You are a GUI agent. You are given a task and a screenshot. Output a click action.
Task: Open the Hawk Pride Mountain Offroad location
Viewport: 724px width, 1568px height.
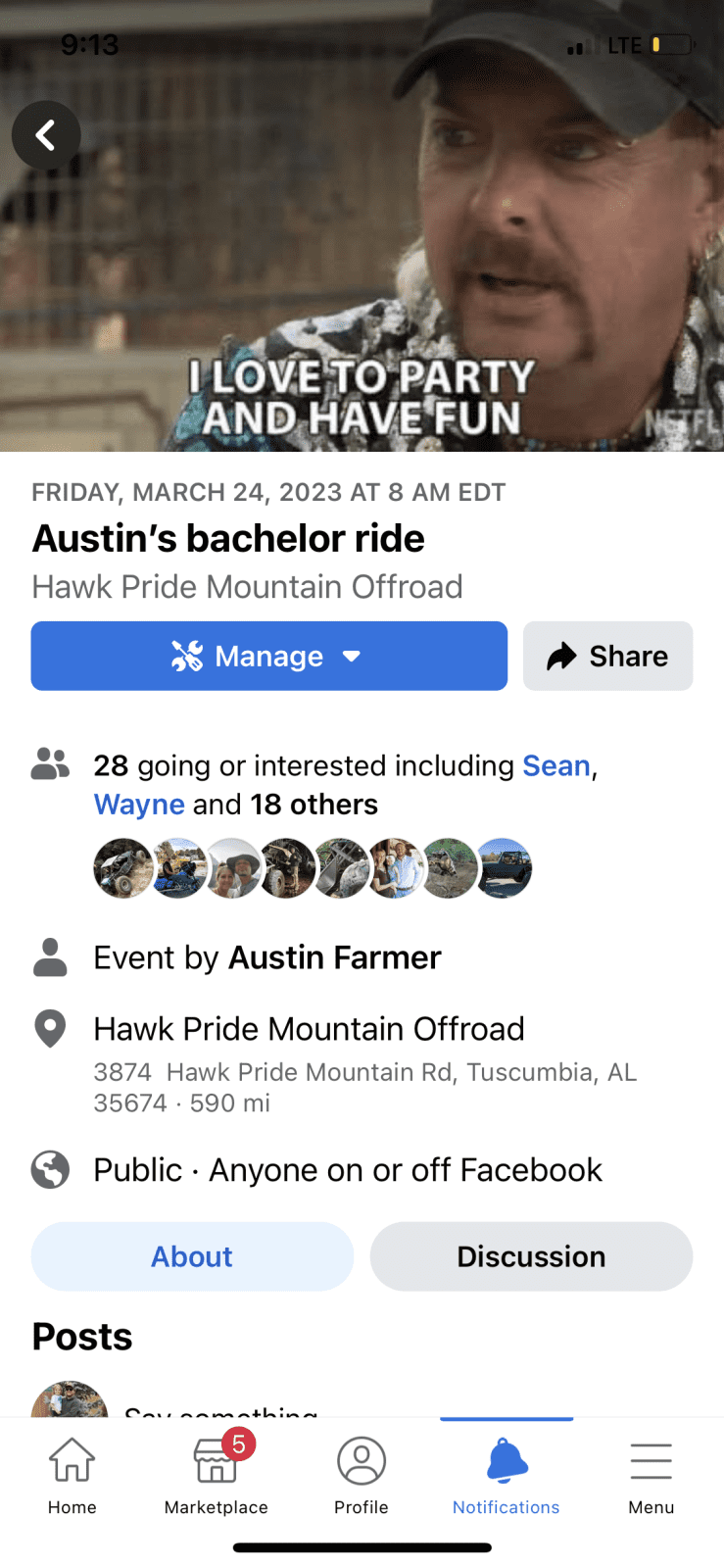[x=309, y=1029]
